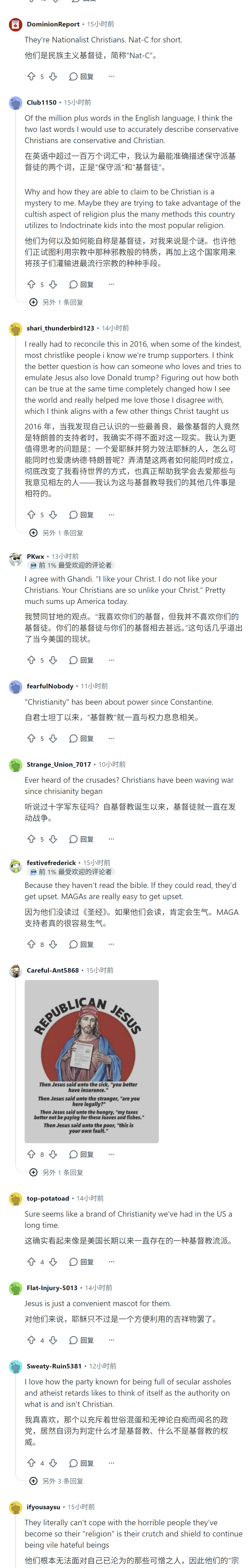Expand 3 more replies under Sweaty-Ruin5381
Screen dimensions: 249x1568
(57, 1481)
